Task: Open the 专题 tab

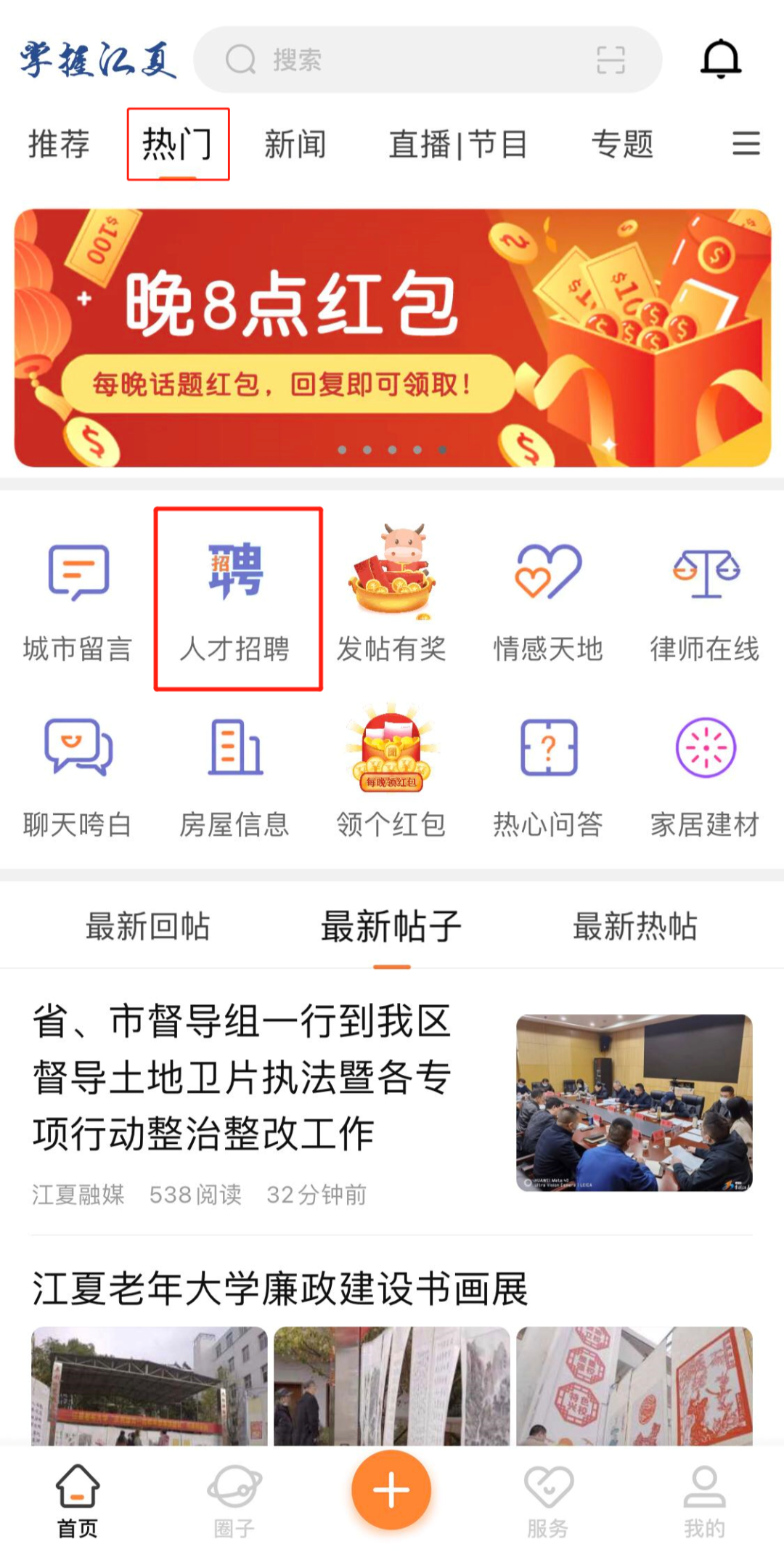Action: coord(622,143)
